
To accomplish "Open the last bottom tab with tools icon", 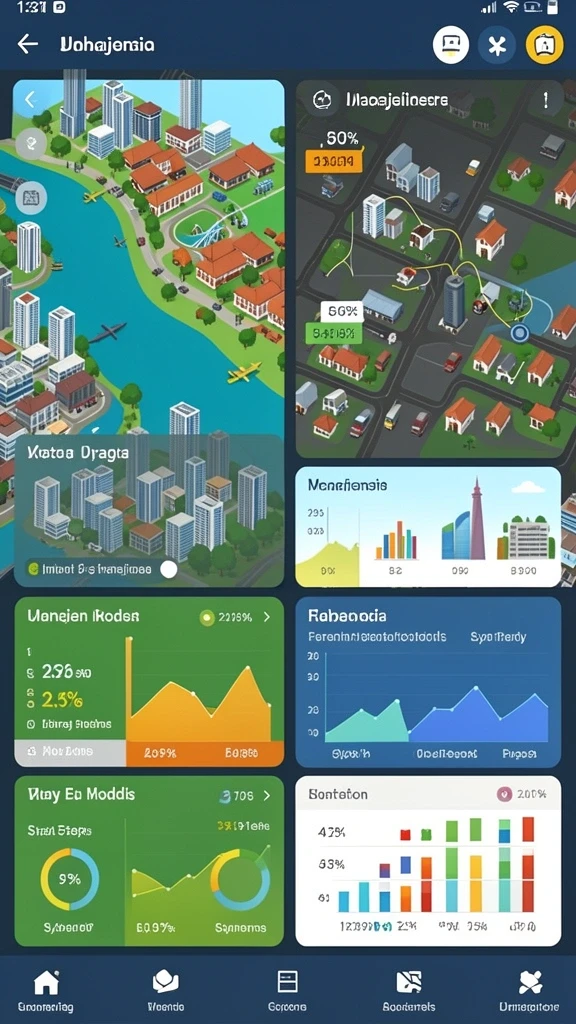I will pyautogui.click(x=530, y=990).
